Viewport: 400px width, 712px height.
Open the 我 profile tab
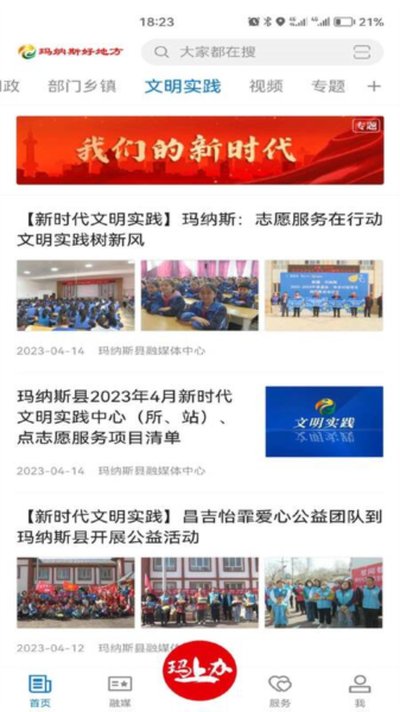(x=360, y=691)
